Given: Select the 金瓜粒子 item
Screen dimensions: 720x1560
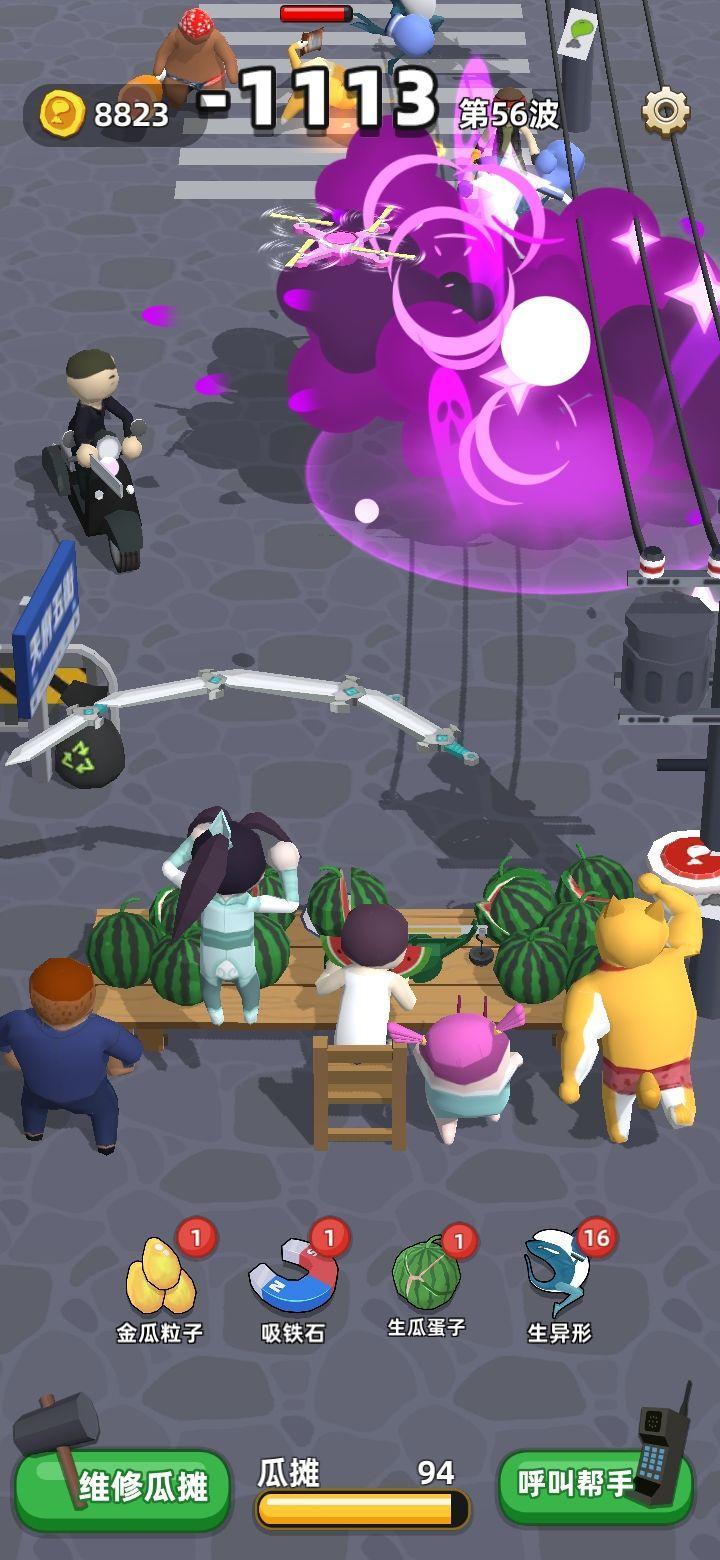Looking at the screenshot, I should point(161,1278).
